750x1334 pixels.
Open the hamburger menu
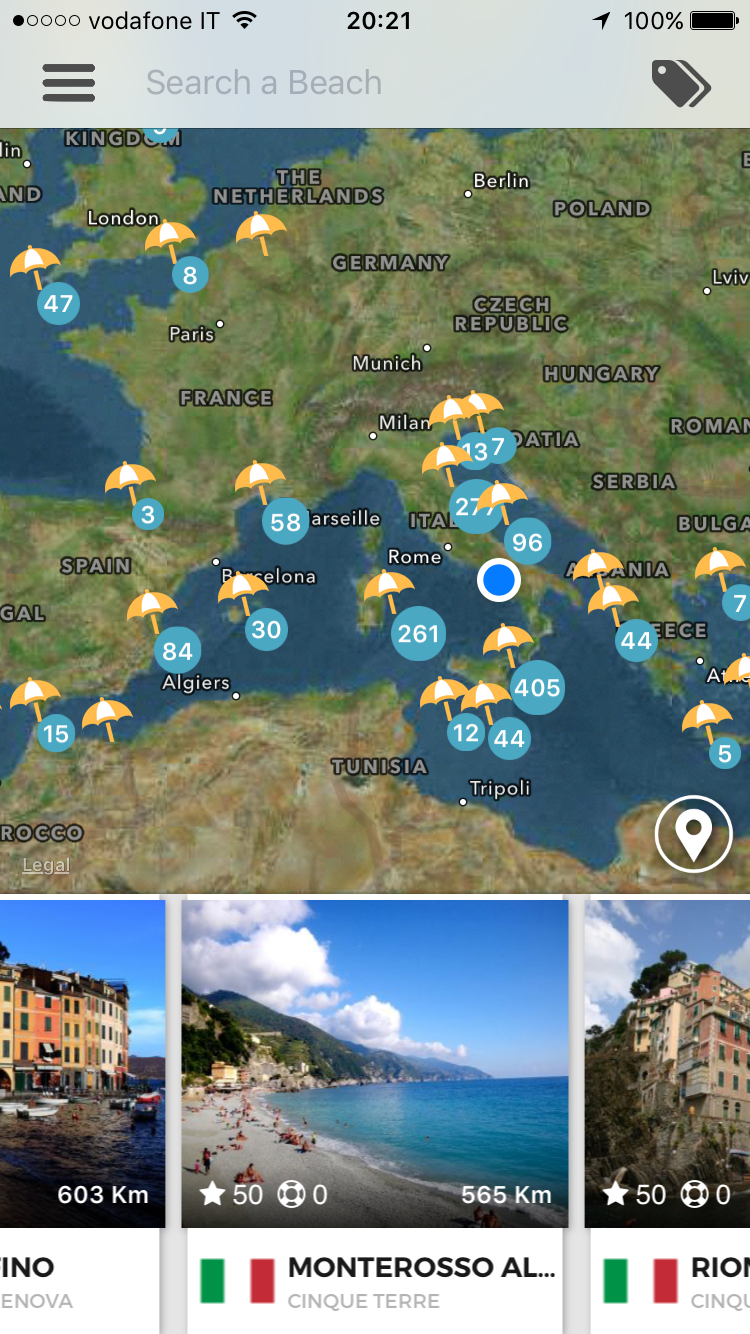coord(69,83)
